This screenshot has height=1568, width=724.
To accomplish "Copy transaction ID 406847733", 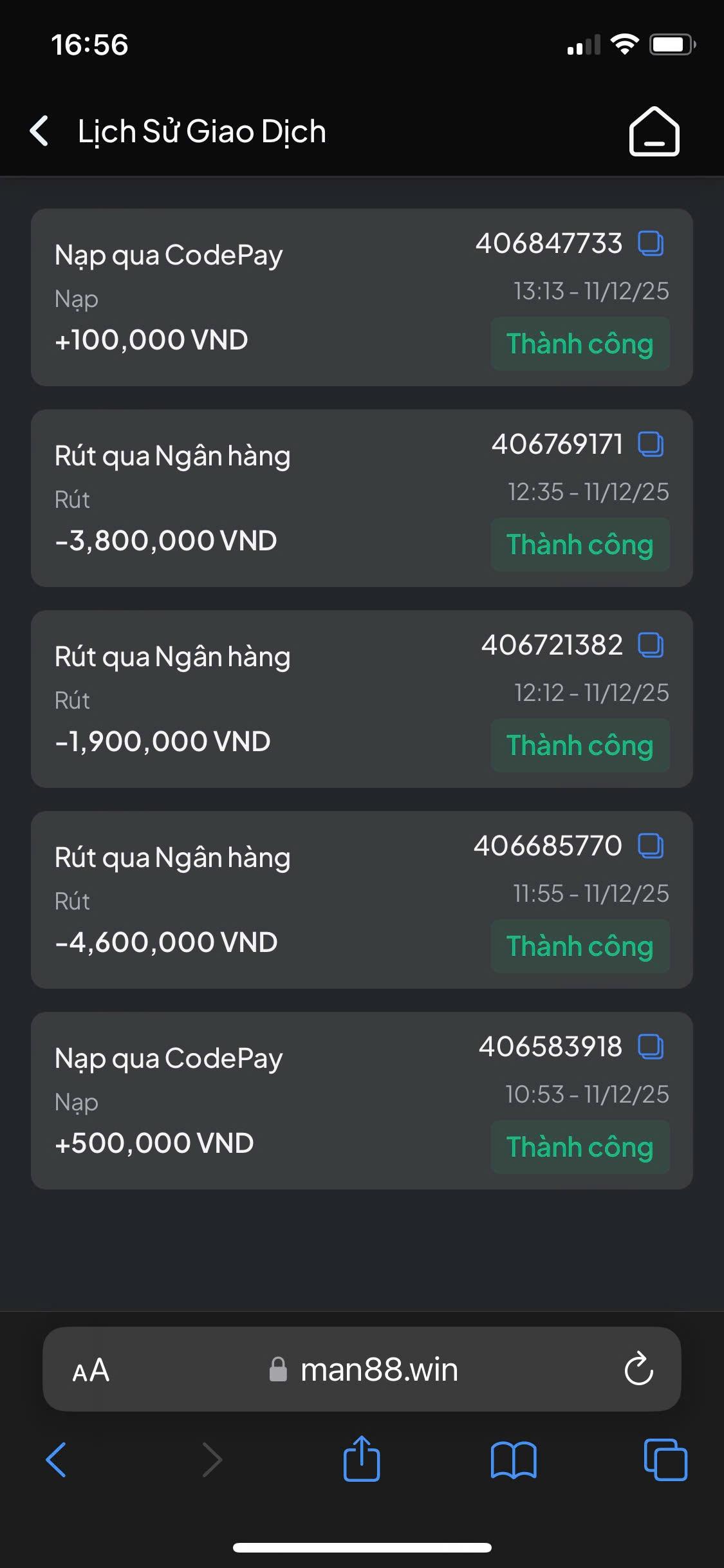I will [651, 243].
